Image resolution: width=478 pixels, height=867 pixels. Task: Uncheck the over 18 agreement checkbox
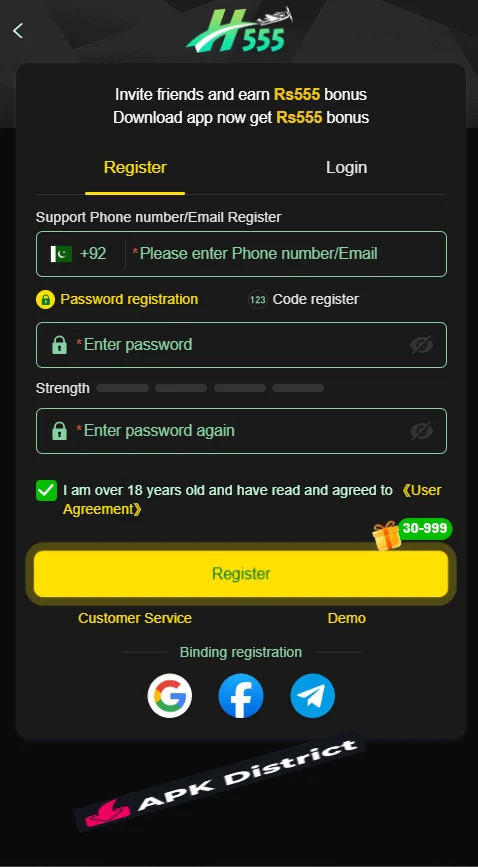pos(46,490)
